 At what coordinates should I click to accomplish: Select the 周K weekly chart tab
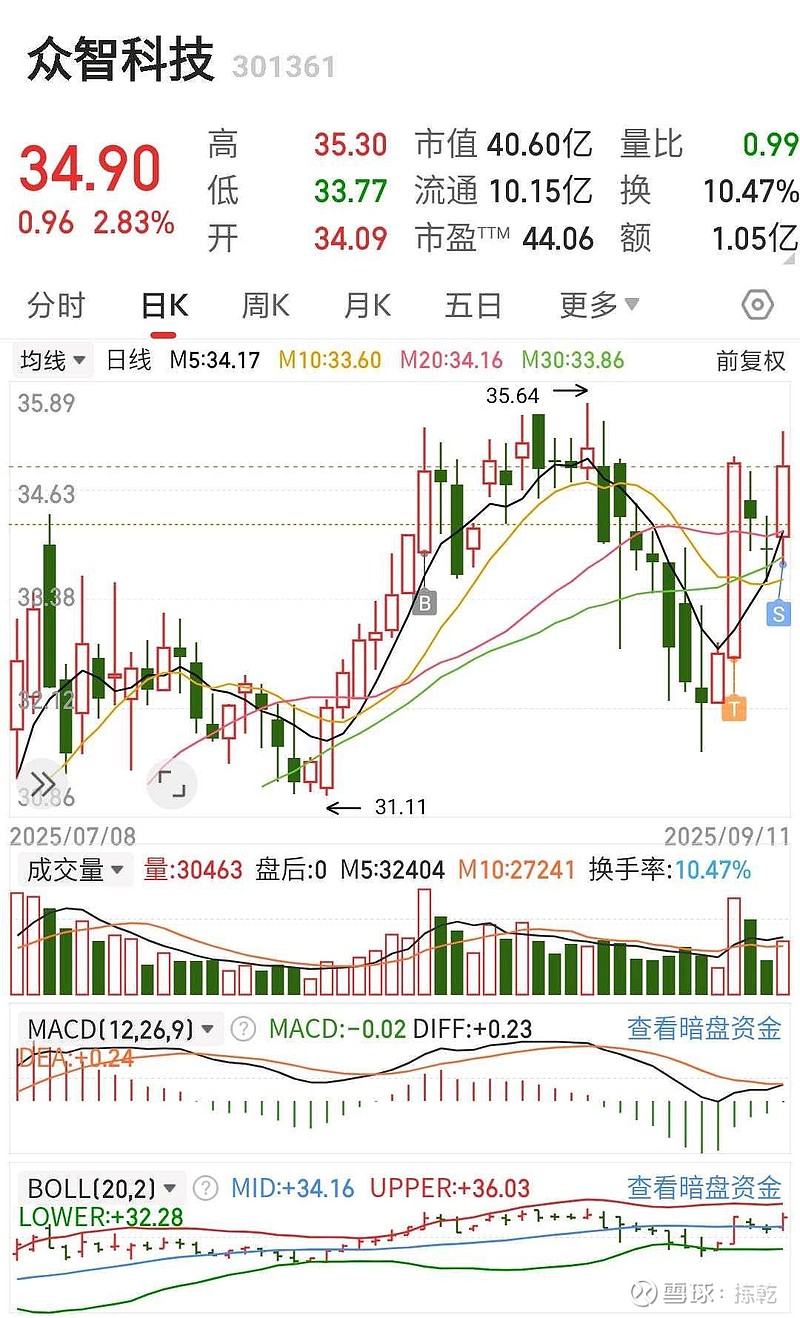point(265,305)
